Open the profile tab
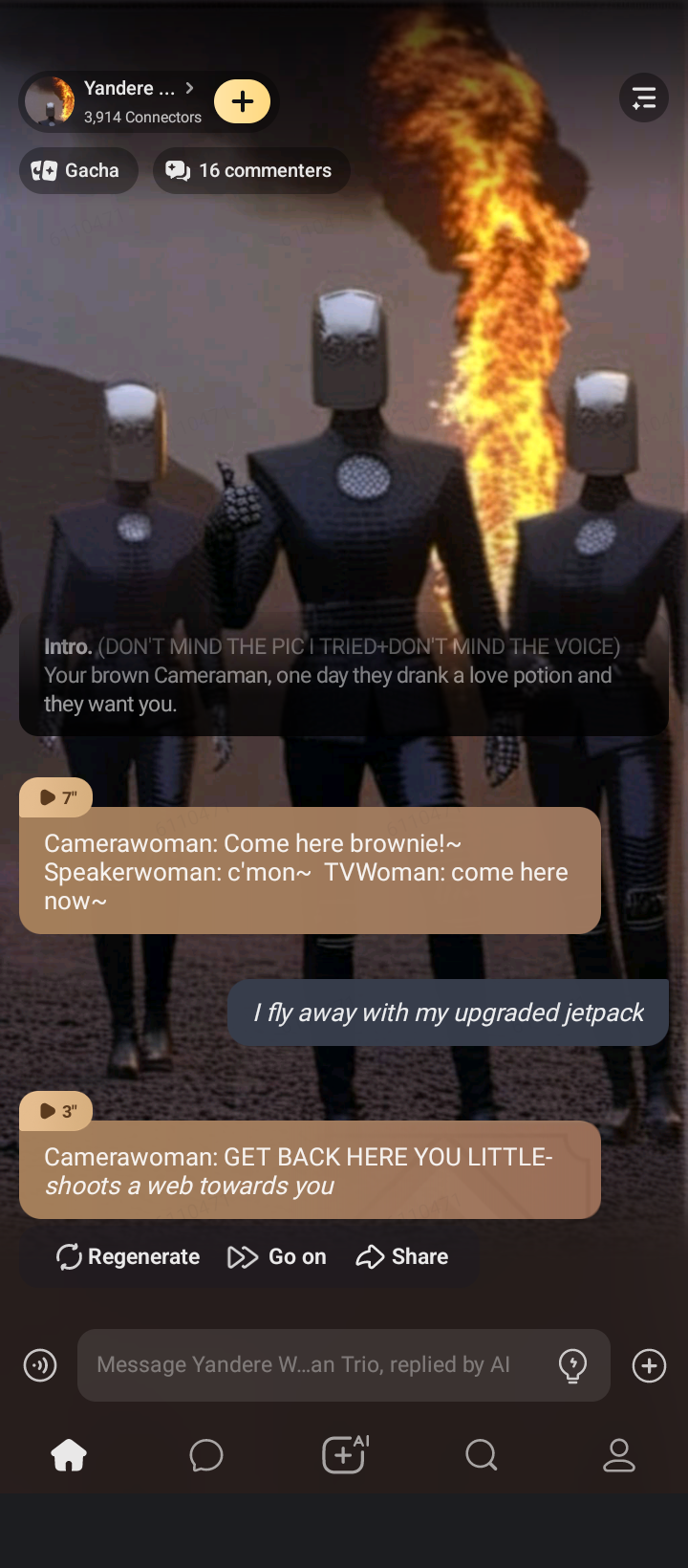Viewport: 688px width, 1568px height. (x=619, y=1455)
